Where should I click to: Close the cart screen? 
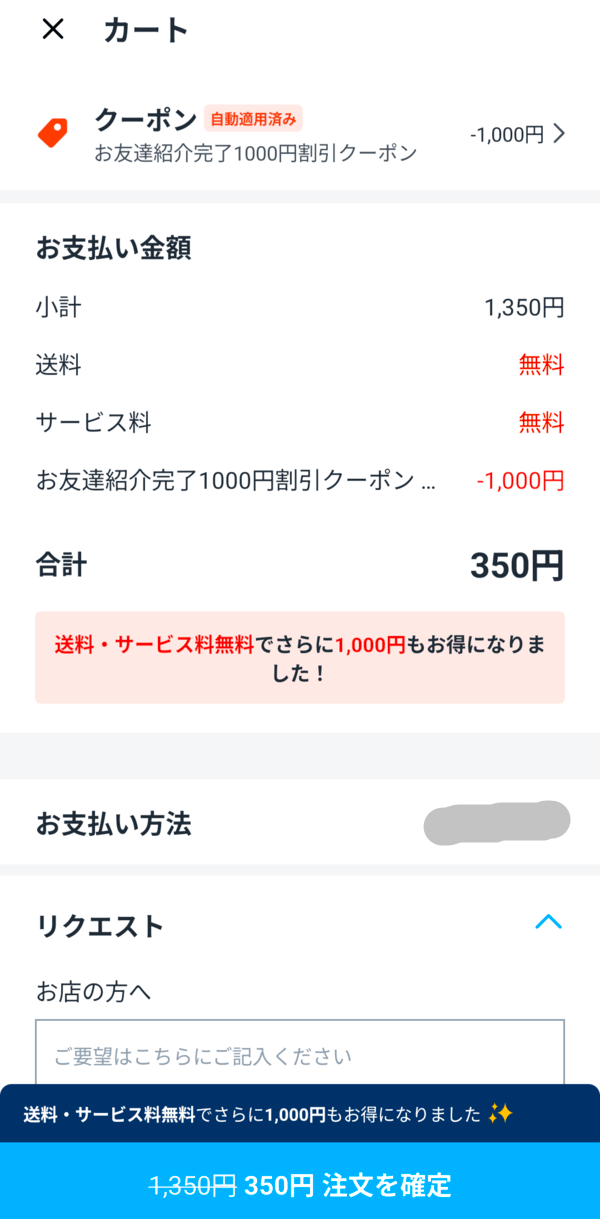tap(52, 30)
